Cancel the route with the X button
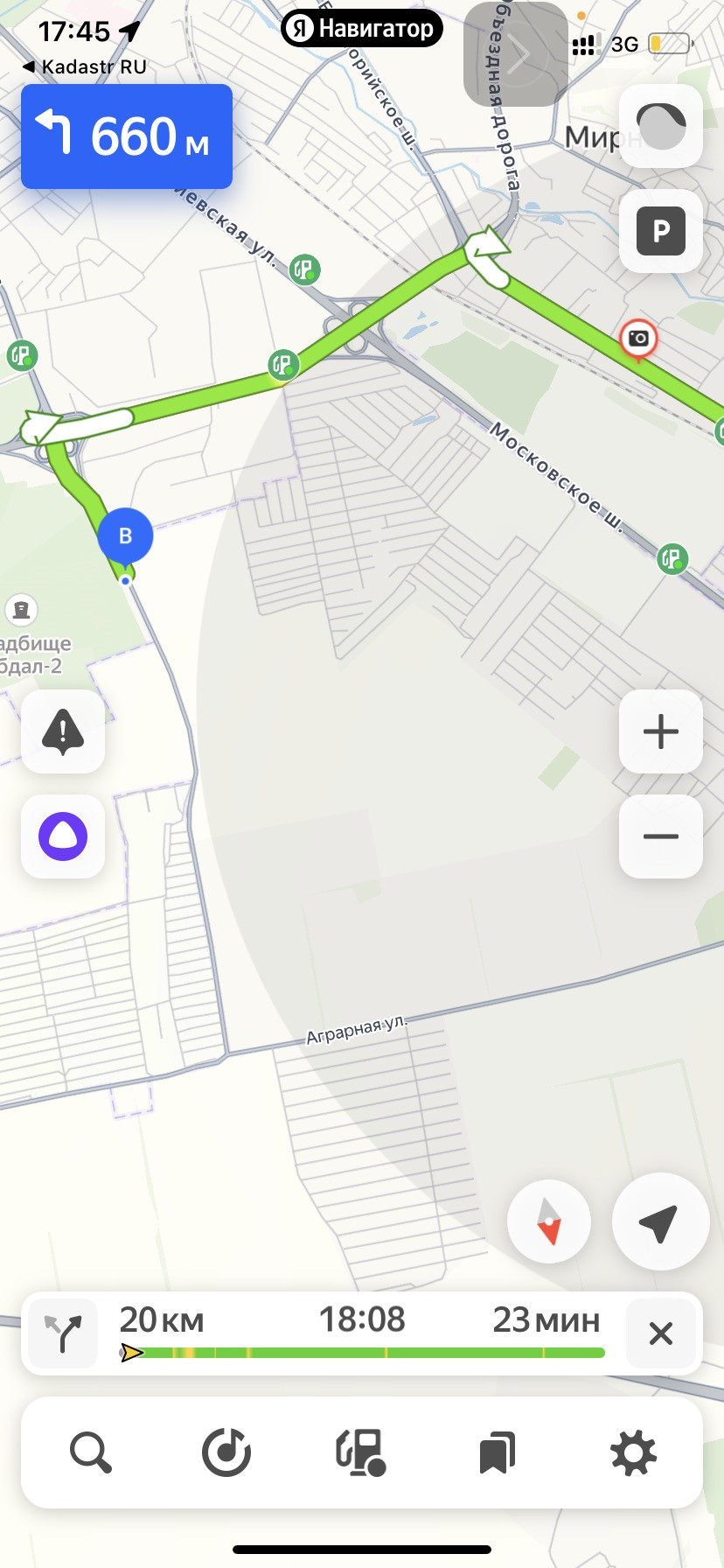The image size is (724, 1568). tap(661, 1333)
